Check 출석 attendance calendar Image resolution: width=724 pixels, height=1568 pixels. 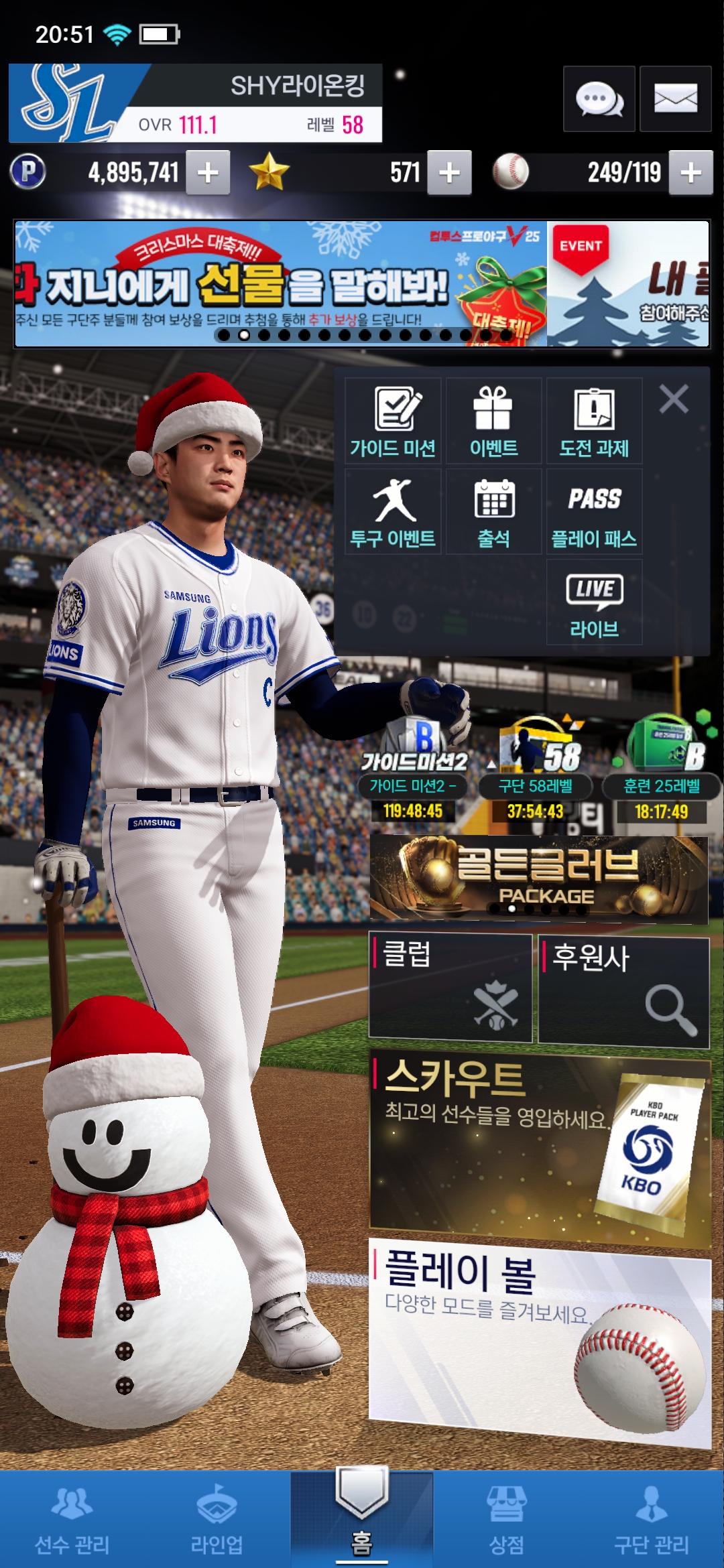click(493, 512)
